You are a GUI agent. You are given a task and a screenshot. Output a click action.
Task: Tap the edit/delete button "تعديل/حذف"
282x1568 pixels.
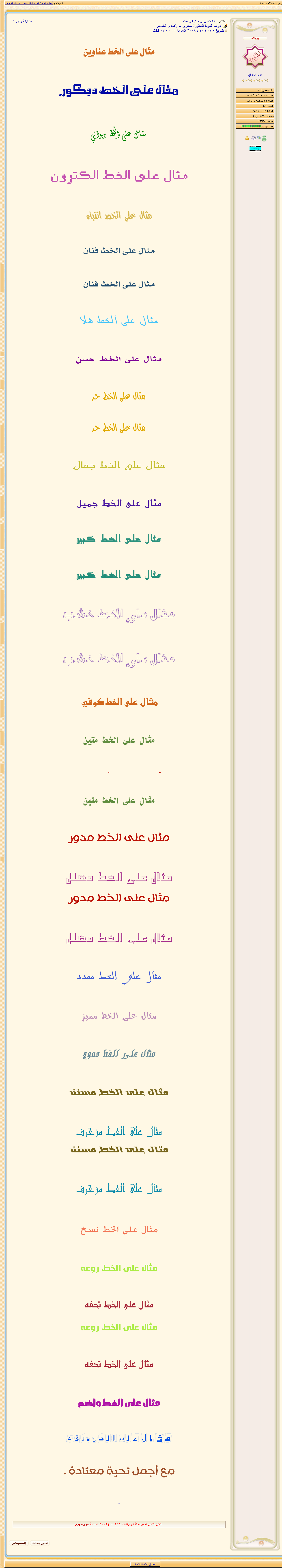tap(39, 1543)
